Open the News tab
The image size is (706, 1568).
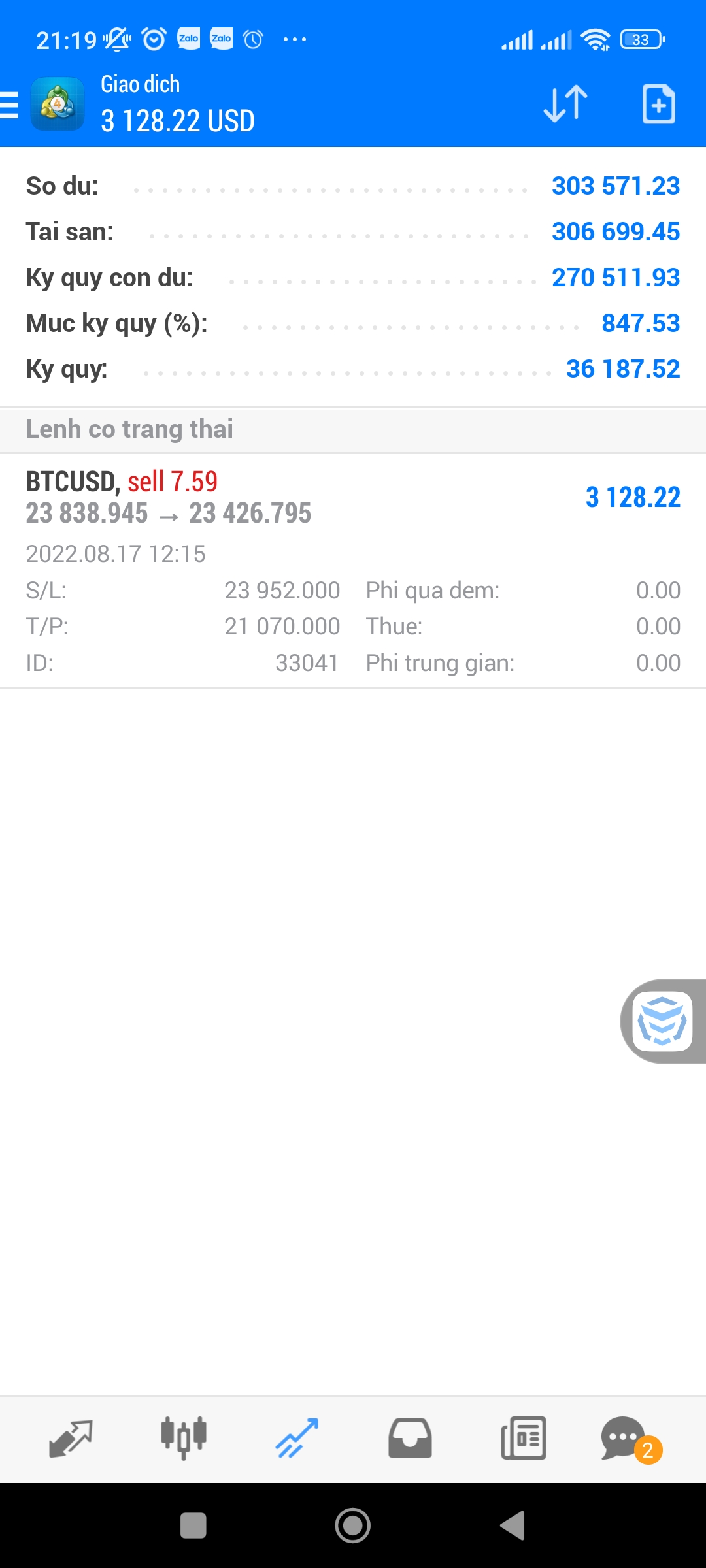point(523,1439)
